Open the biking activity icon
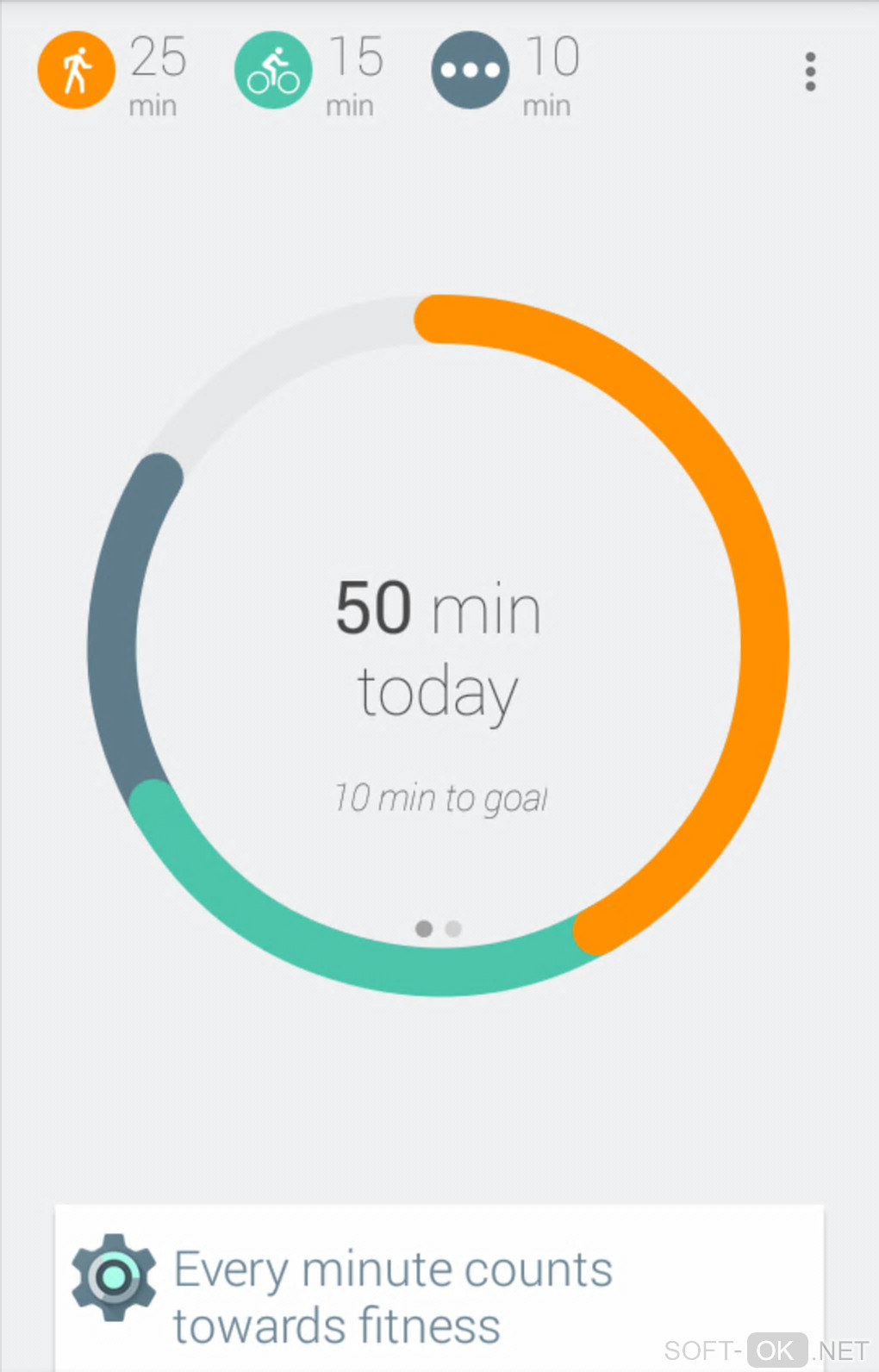Screen dimensions: 879x1372 click(273, 71)
